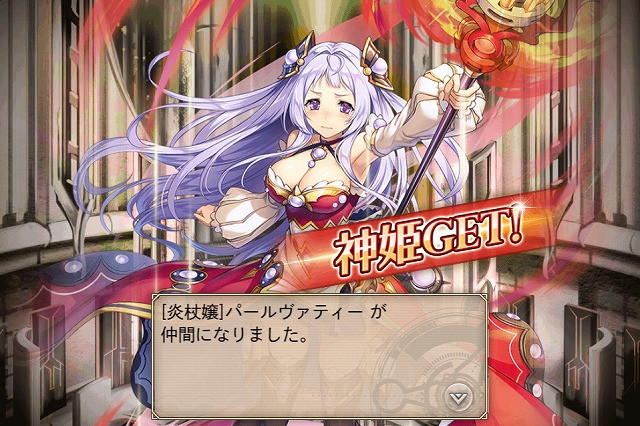
Task: Tap the down arrow to advance dialog
Action: pos(457,396)
